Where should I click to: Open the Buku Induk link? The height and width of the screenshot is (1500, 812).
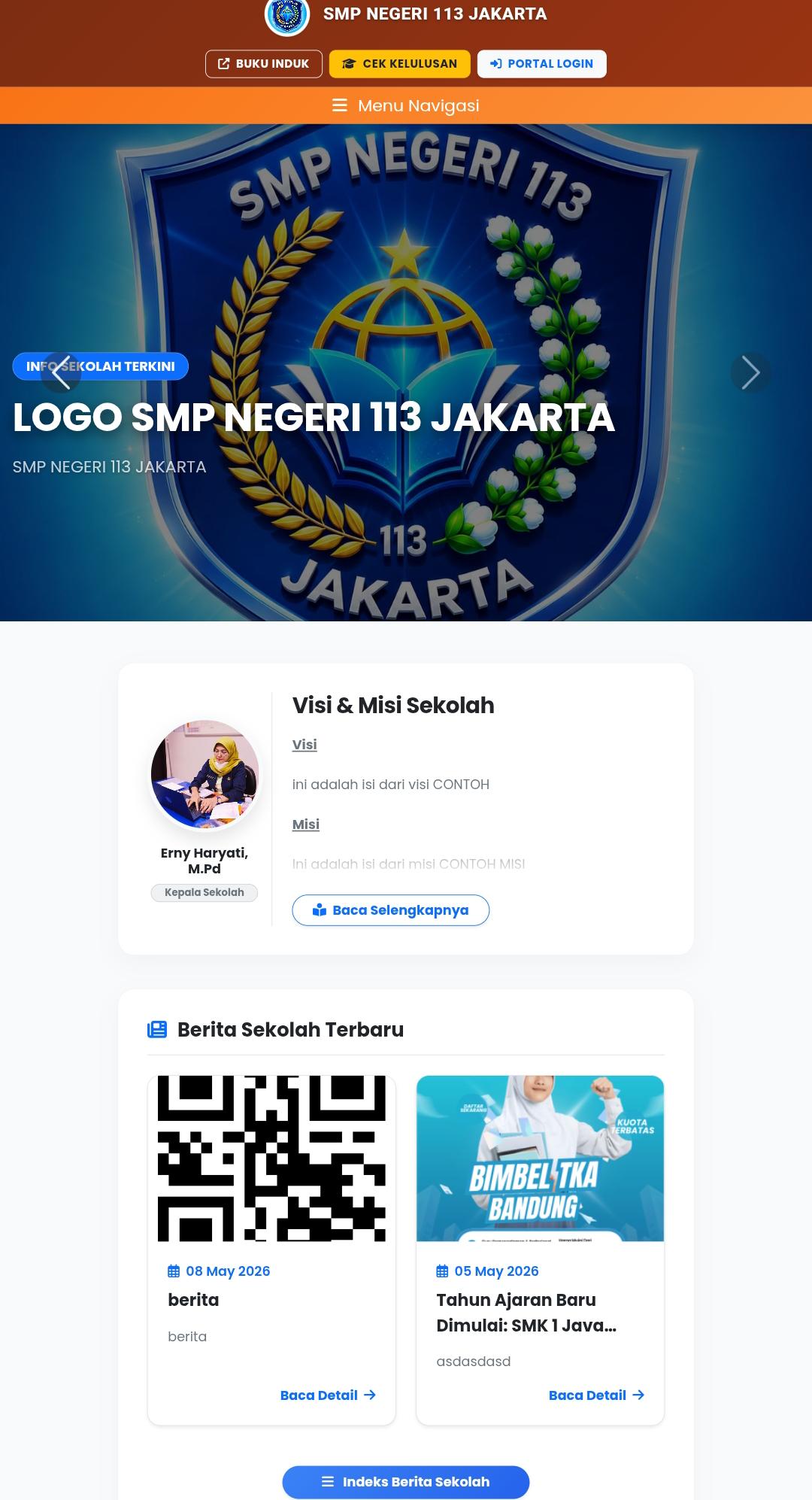[264, 64]
